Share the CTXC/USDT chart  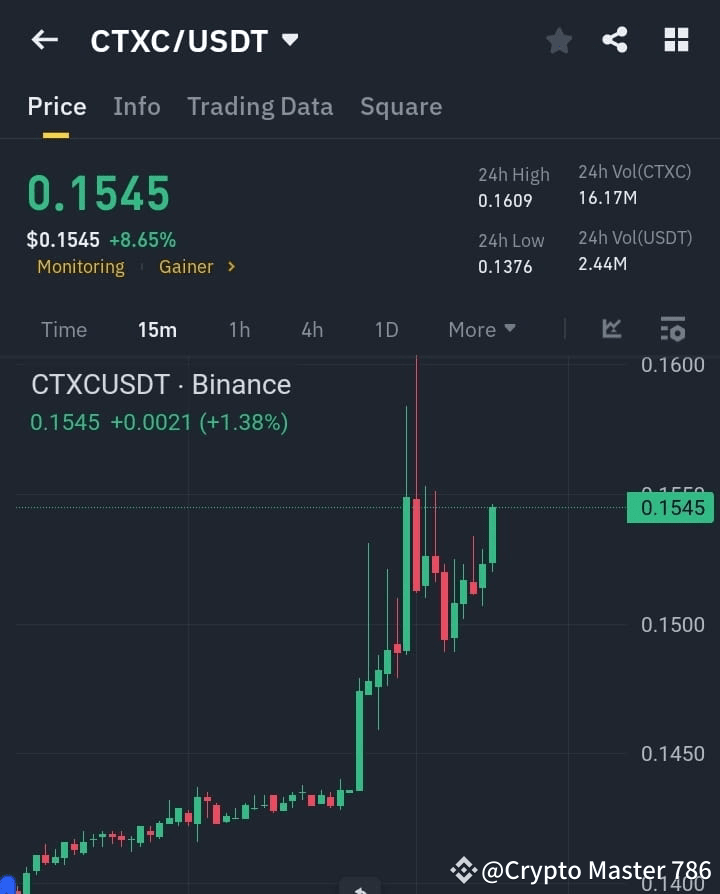click(616, 41)
